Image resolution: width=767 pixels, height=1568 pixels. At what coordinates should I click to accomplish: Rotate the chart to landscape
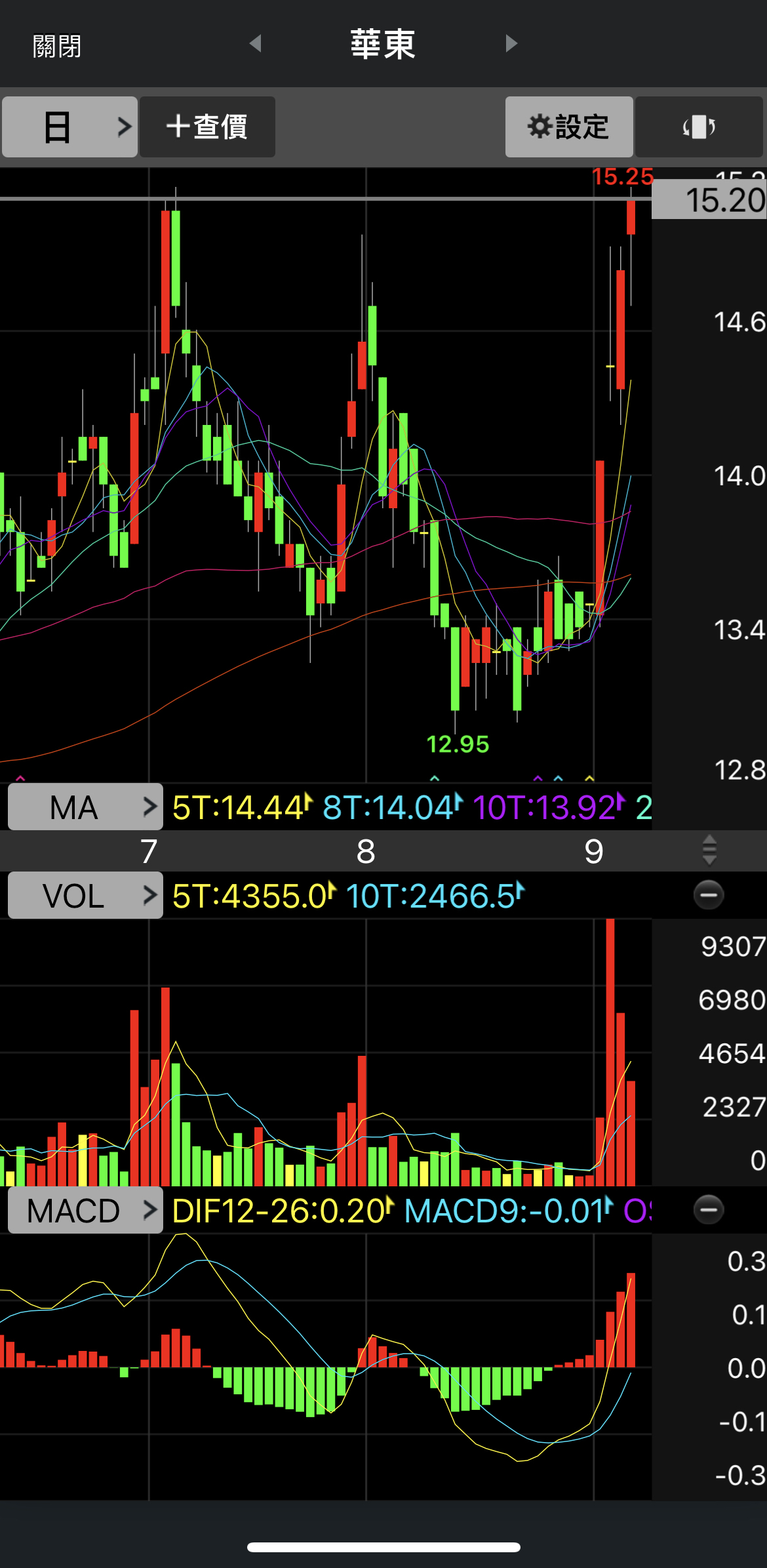(x=699, y=127)
